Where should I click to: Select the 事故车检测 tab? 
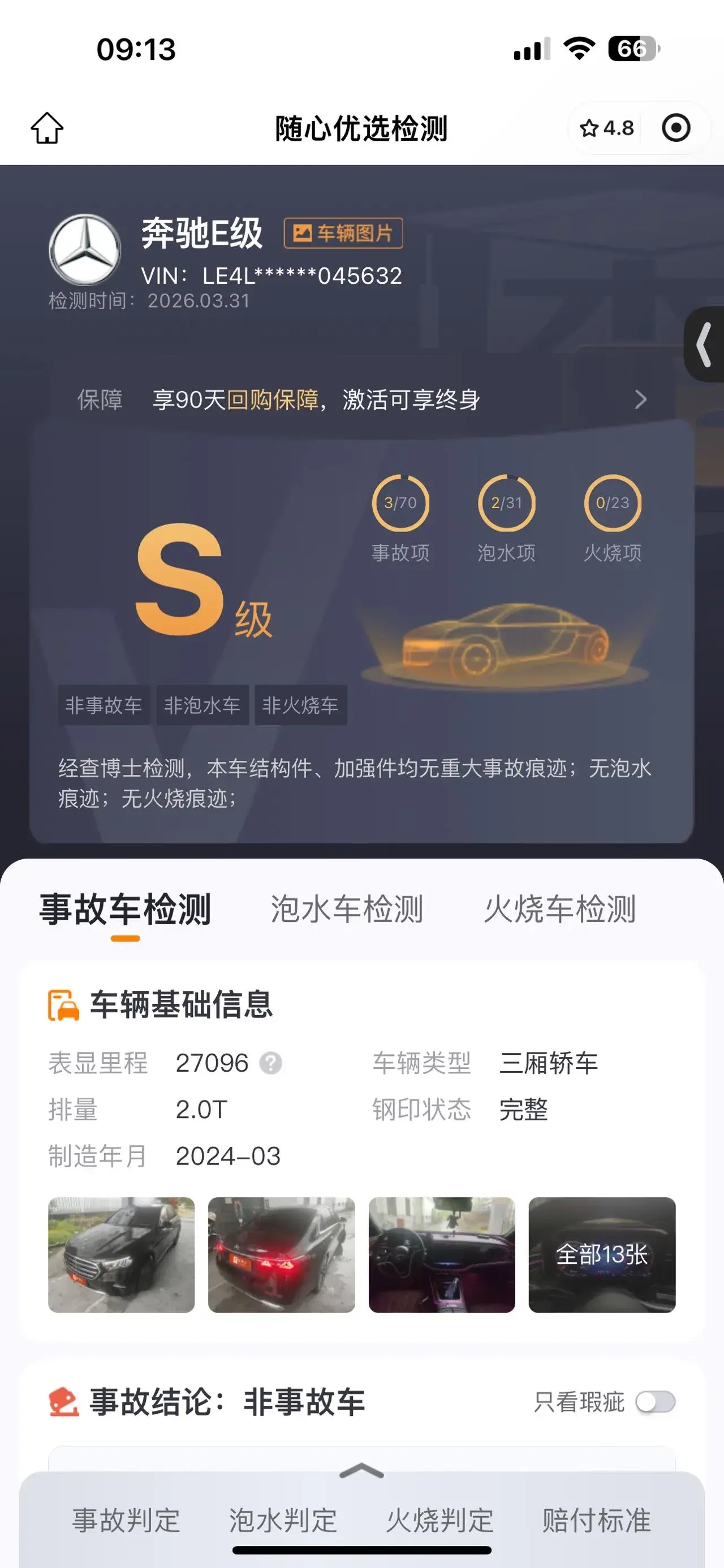coord(126,909)
